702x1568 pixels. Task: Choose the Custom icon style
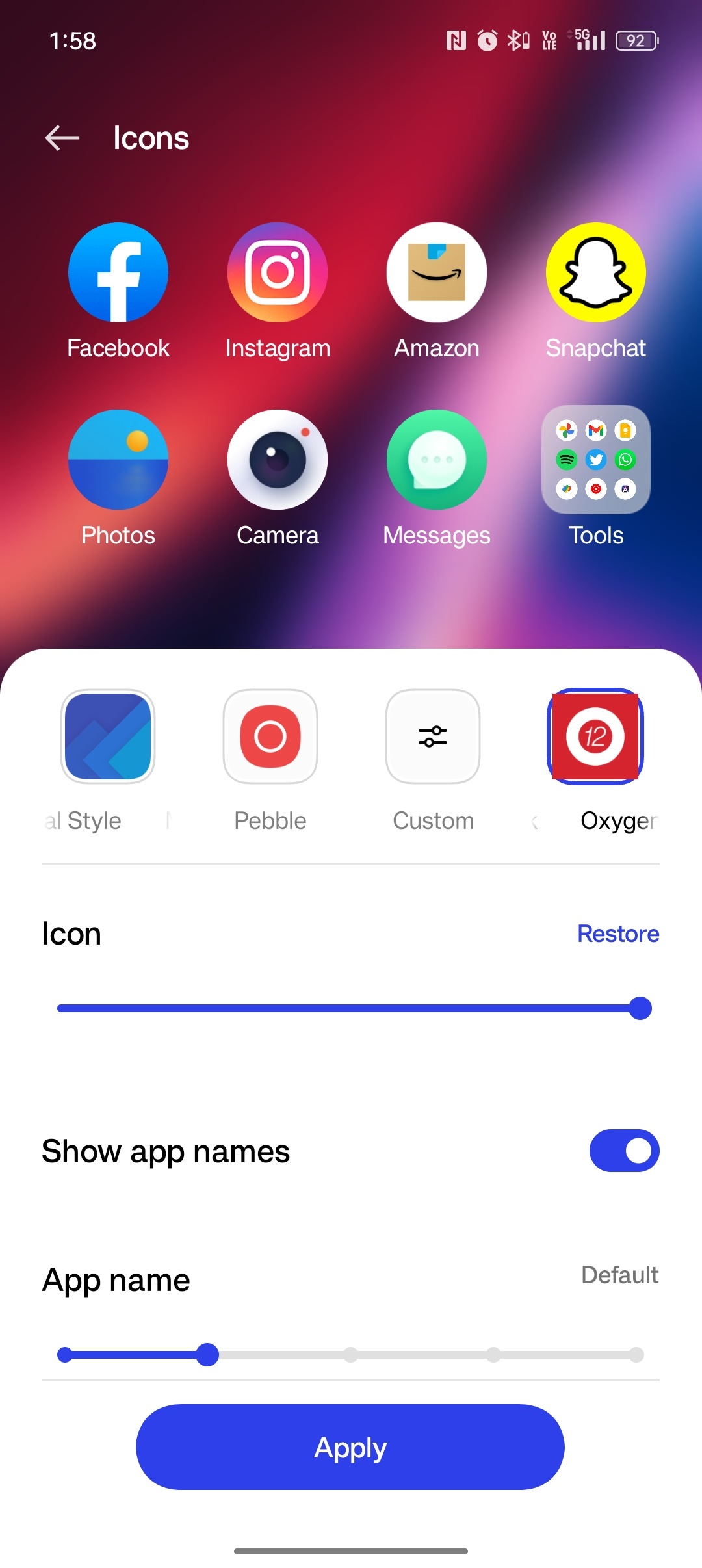click(433, 737)
